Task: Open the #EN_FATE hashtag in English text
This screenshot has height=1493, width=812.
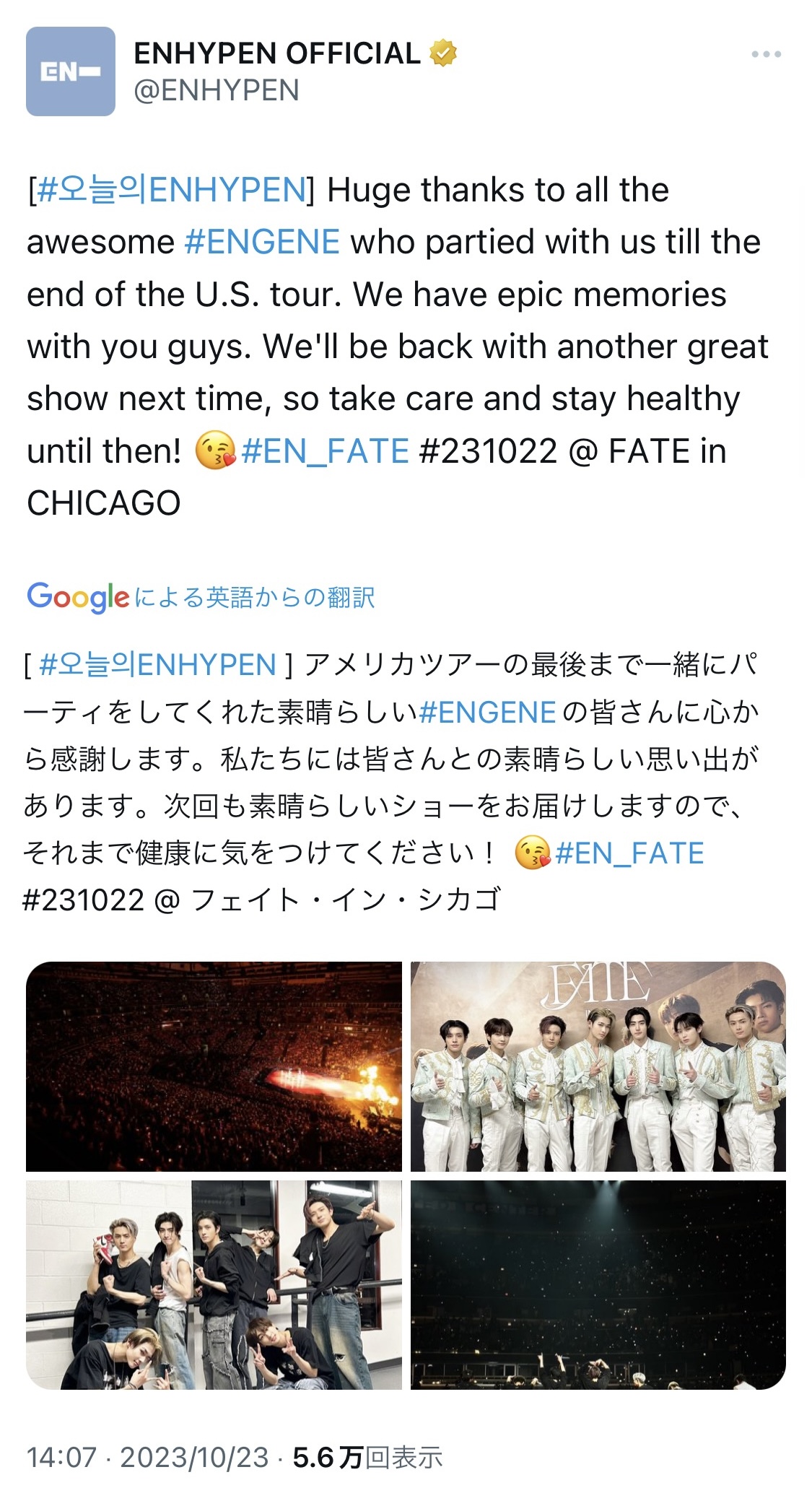Action: click(x=326, y=451)
